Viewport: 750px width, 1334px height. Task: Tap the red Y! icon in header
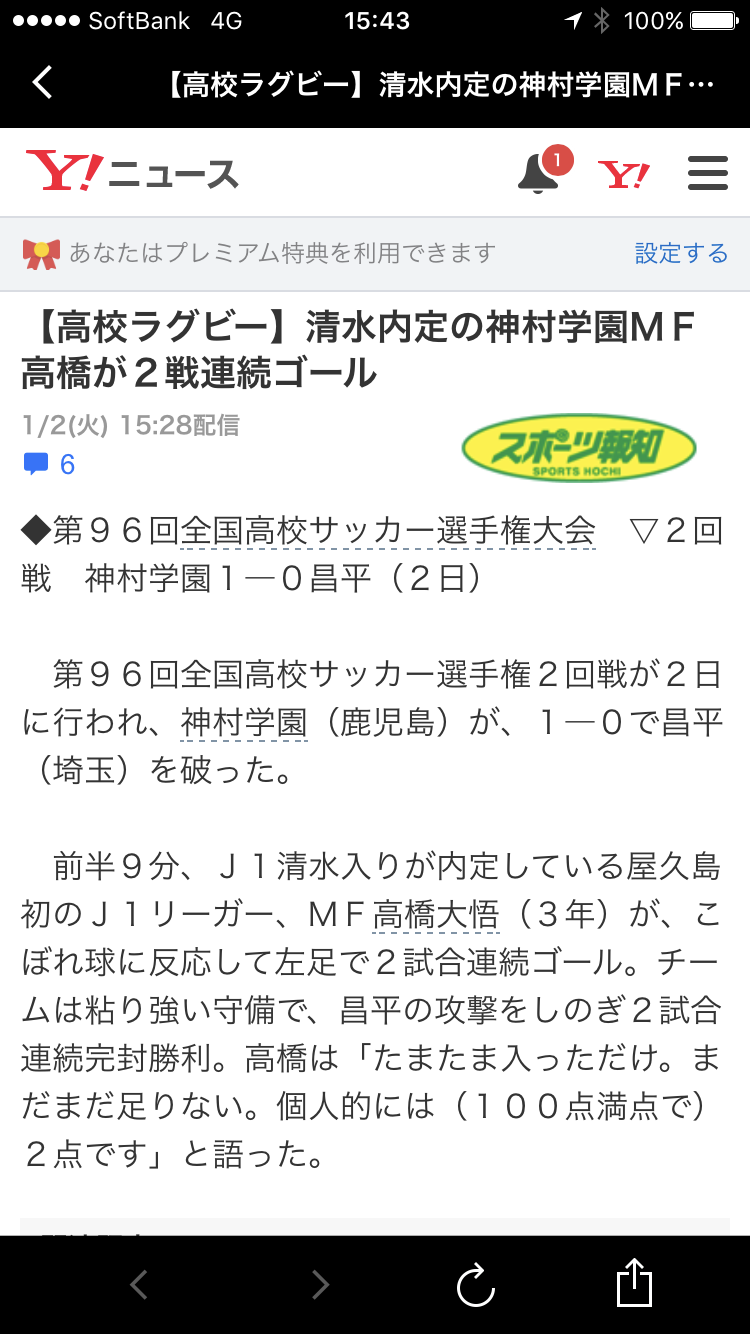click(x=624, y=174)
